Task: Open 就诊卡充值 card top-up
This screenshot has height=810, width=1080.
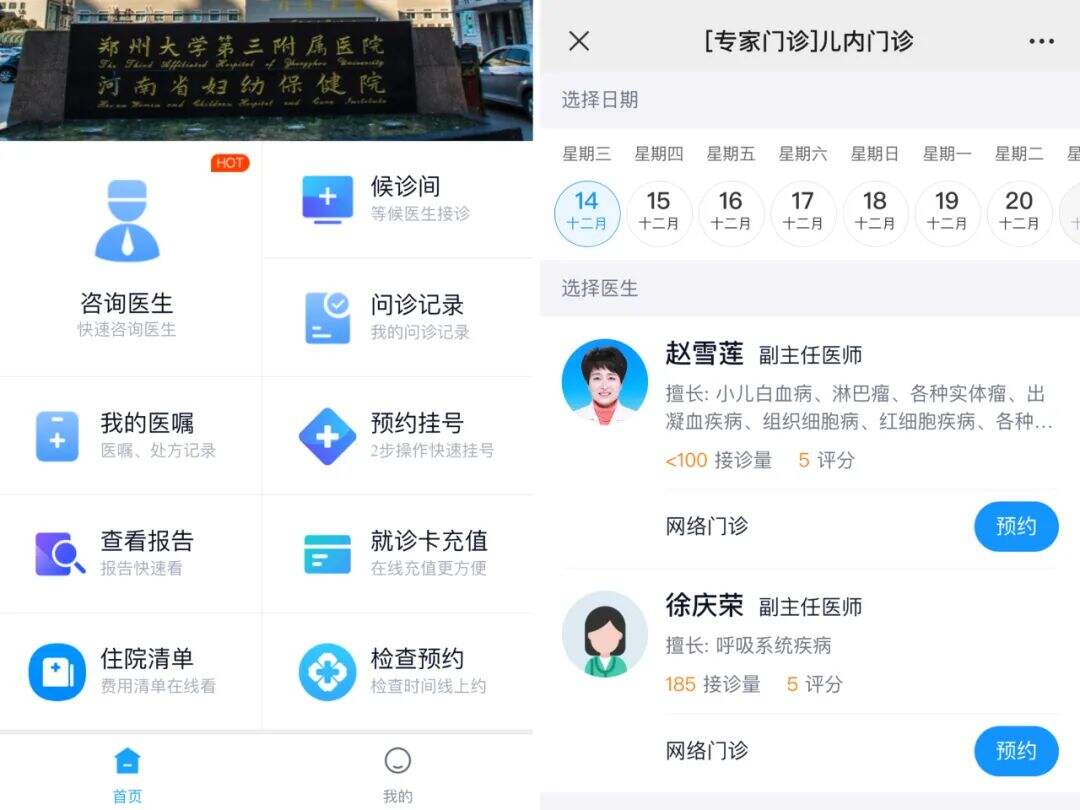Action: [398, 553]
